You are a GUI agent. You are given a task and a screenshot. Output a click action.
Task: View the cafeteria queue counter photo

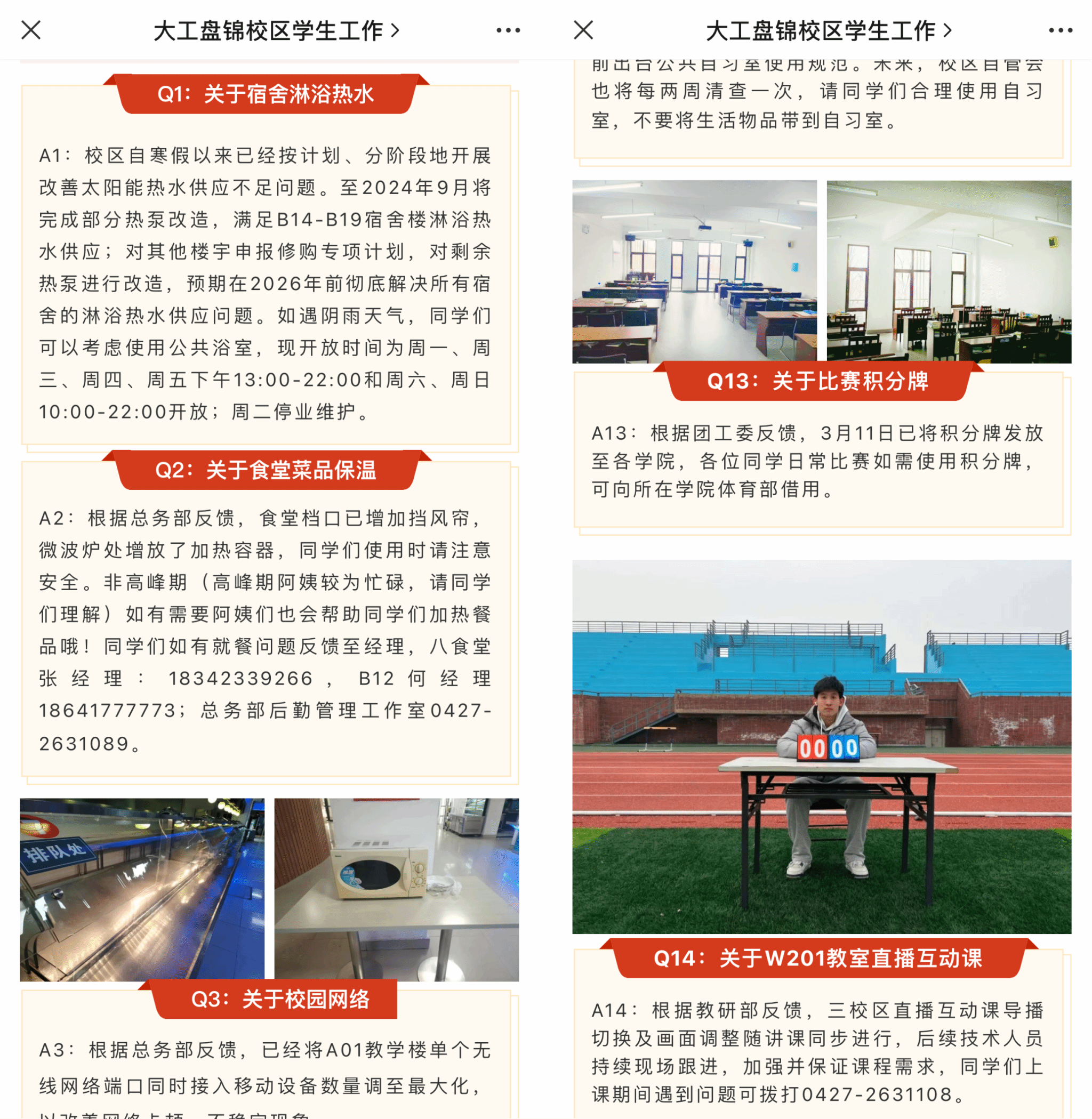142,889
